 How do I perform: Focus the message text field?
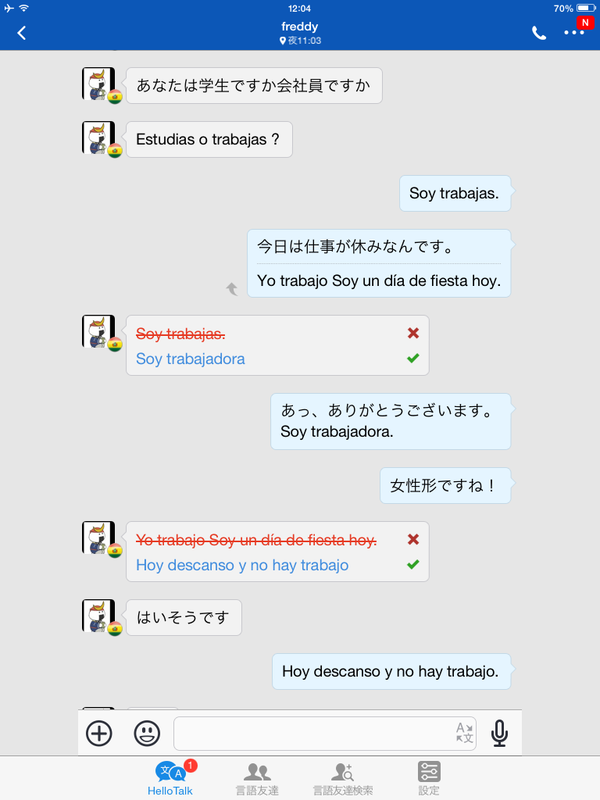[x=310, y=733]
